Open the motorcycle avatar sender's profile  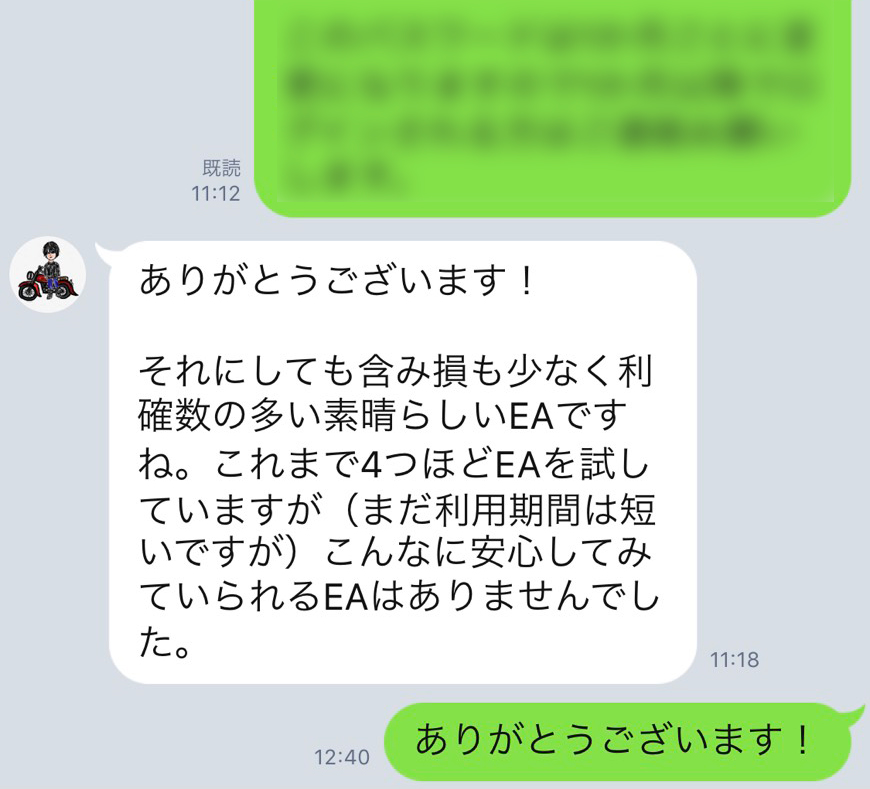[x=48, y=276]
